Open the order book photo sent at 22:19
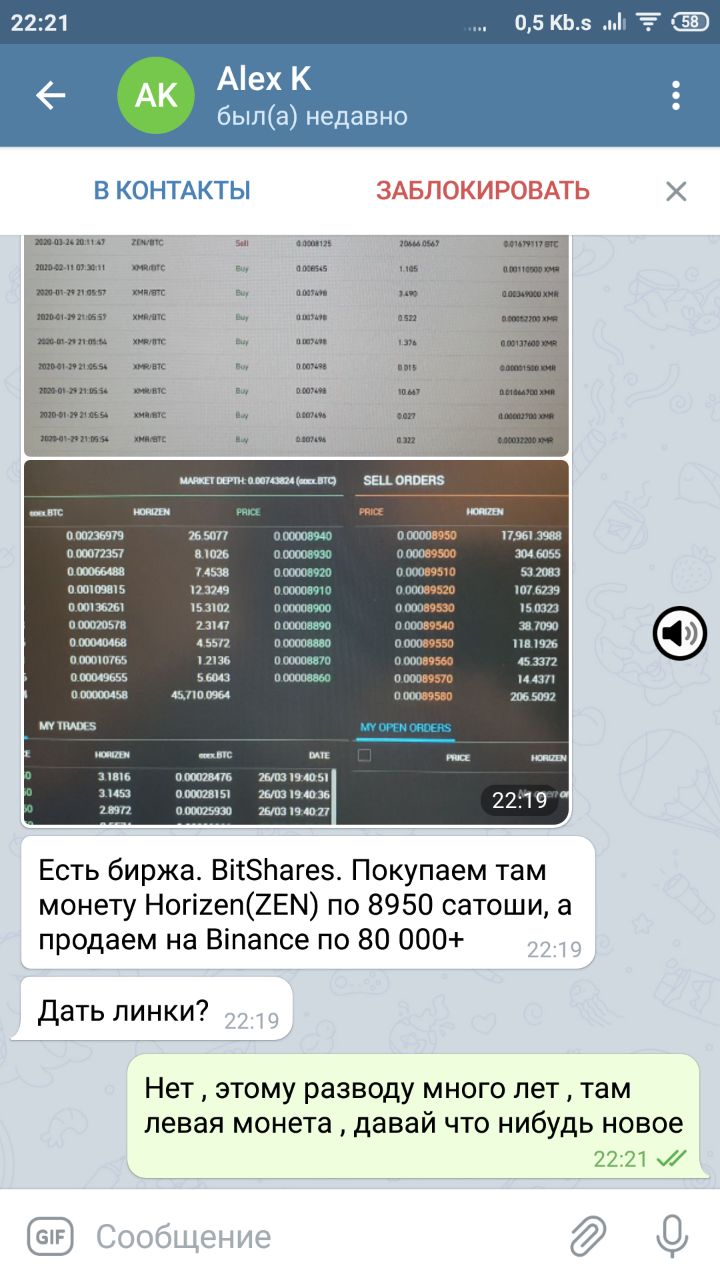720x1280 pixels. coord(296,640)
